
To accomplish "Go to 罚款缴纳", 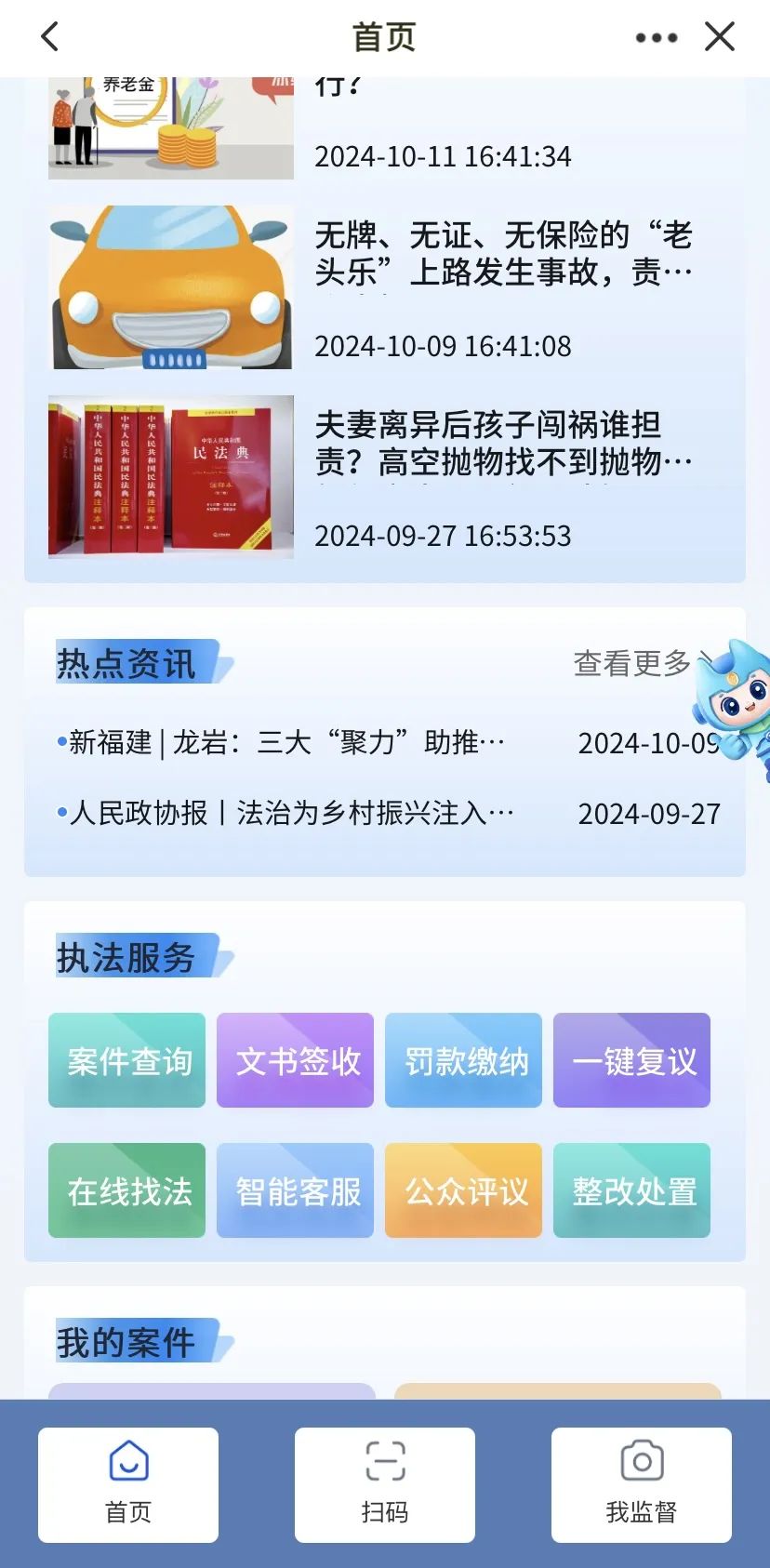I will 464,1060.
